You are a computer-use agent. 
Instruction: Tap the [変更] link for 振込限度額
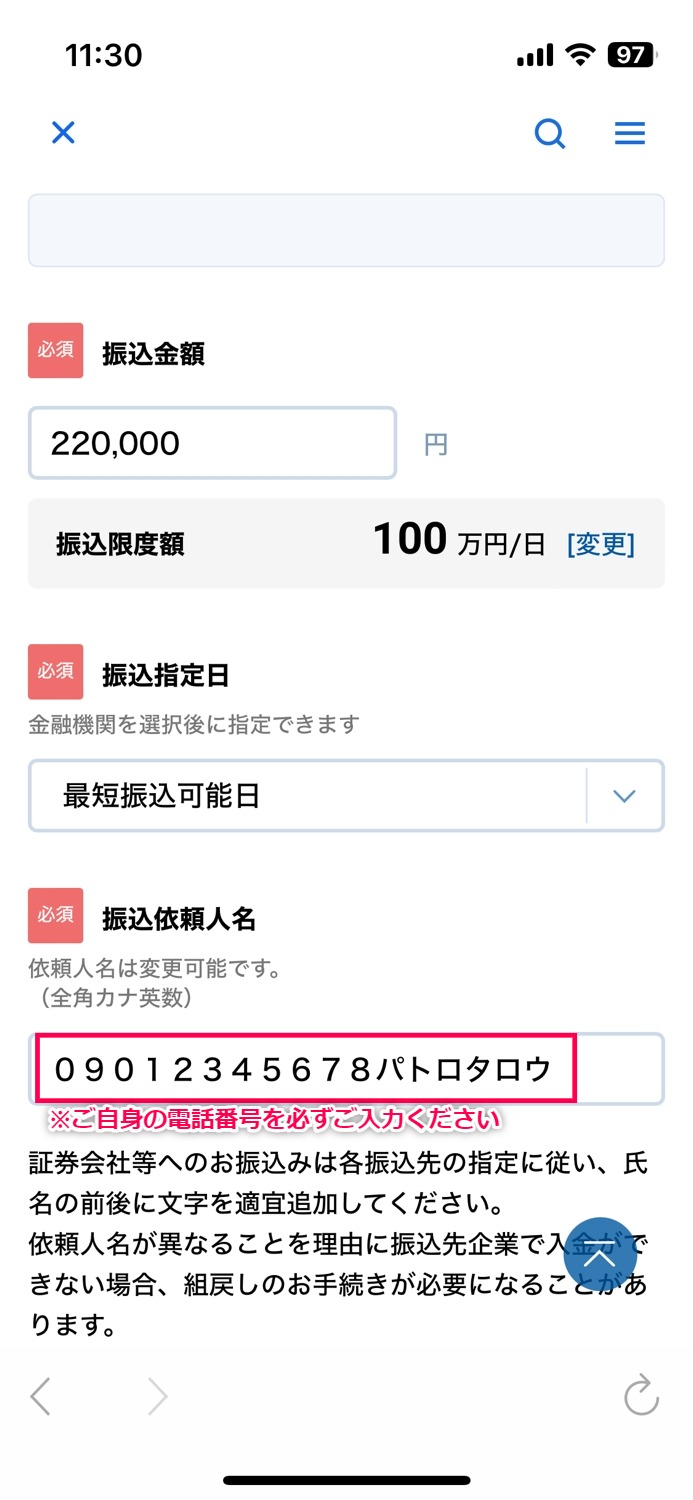tap(600, 544)
